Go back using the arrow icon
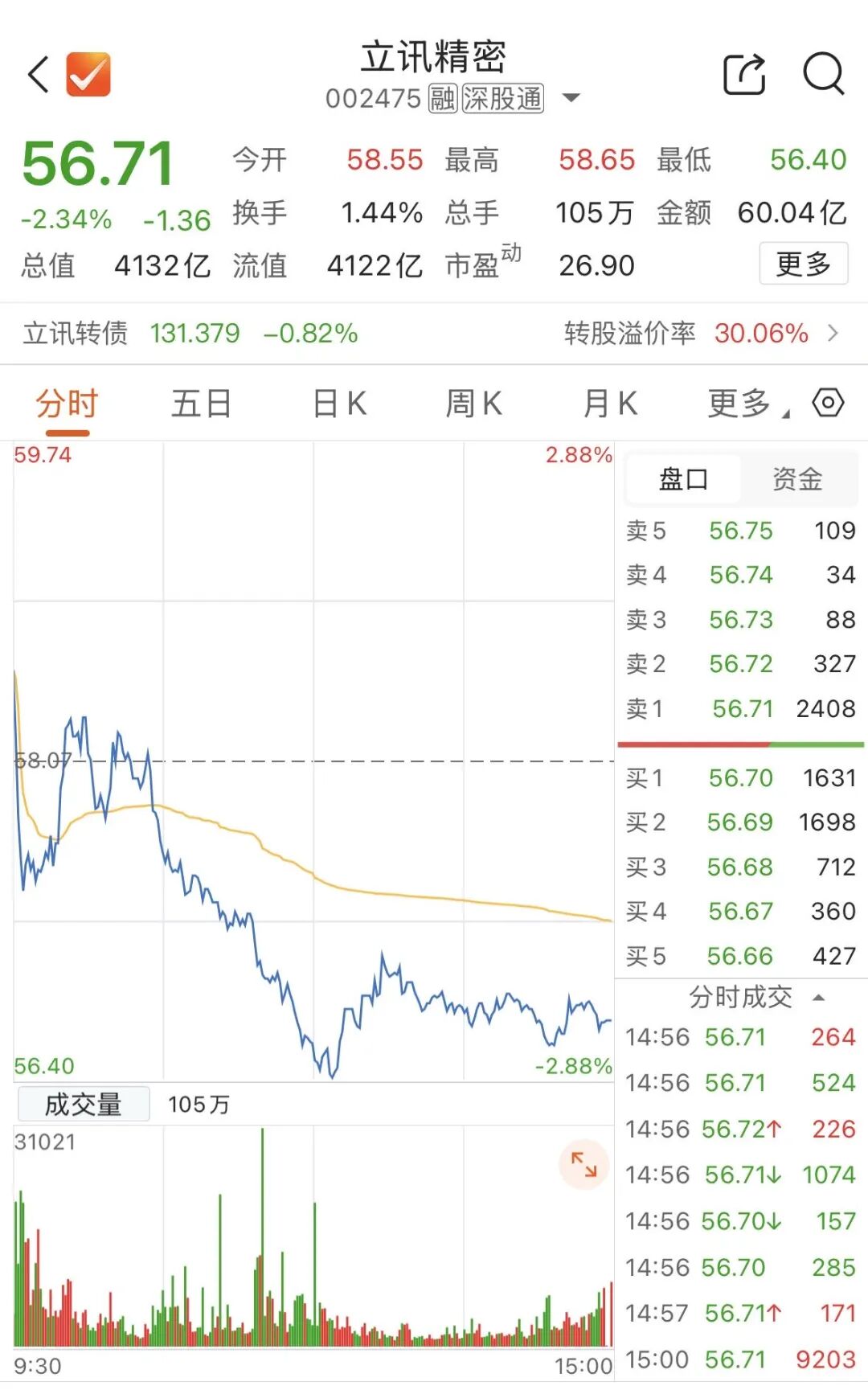The image size is (868, 1390). pyautogui.click(x=38, y=75)
